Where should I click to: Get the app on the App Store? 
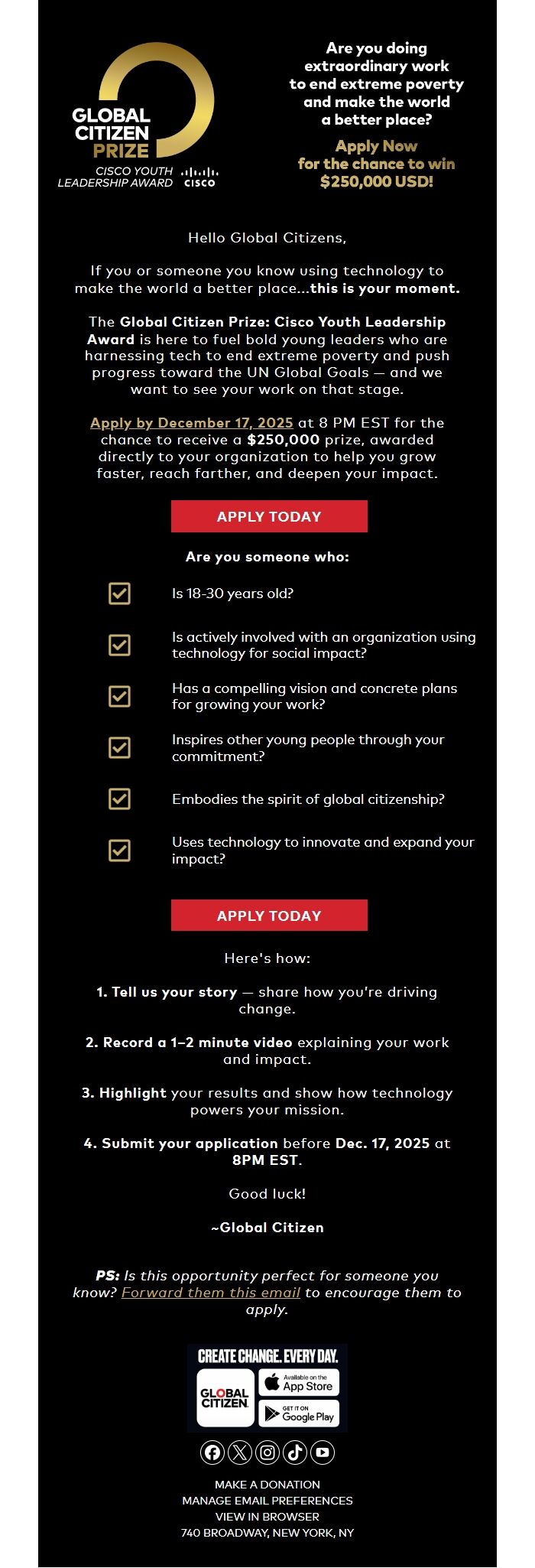point(299,1384)
